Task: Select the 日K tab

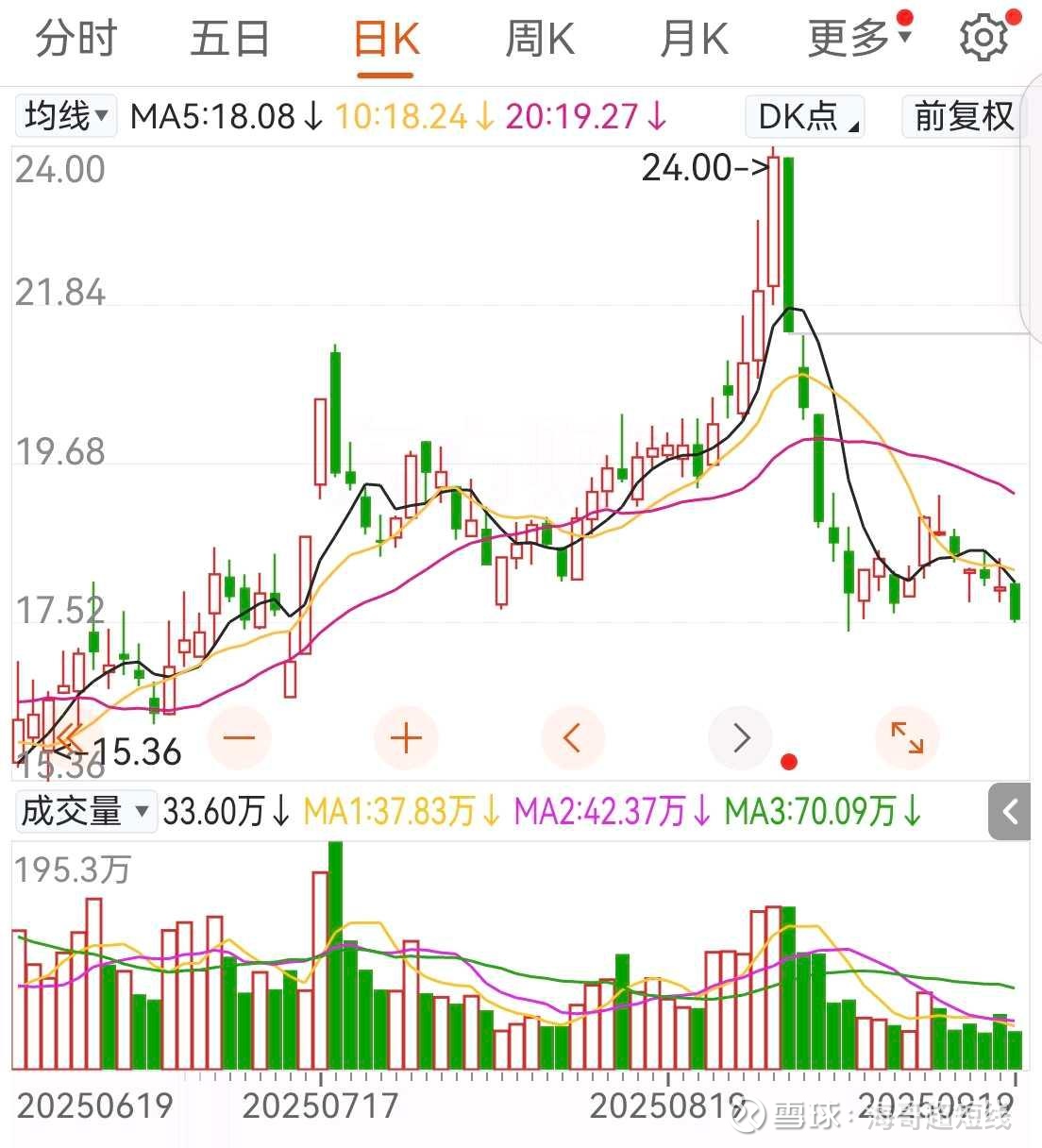Action: [386, 40]
